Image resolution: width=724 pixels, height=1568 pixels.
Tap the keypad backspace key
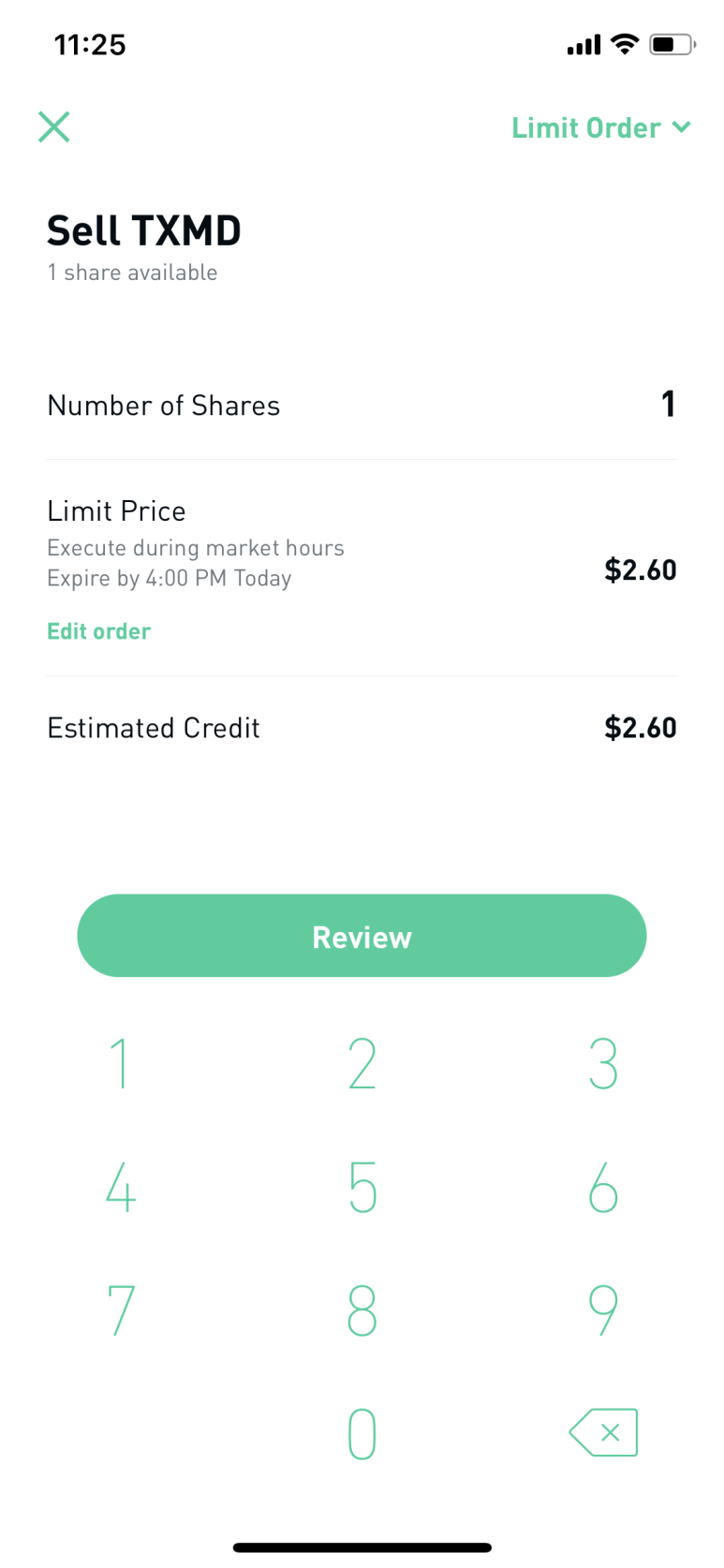pyautogui.click(x=603, y=1432)
